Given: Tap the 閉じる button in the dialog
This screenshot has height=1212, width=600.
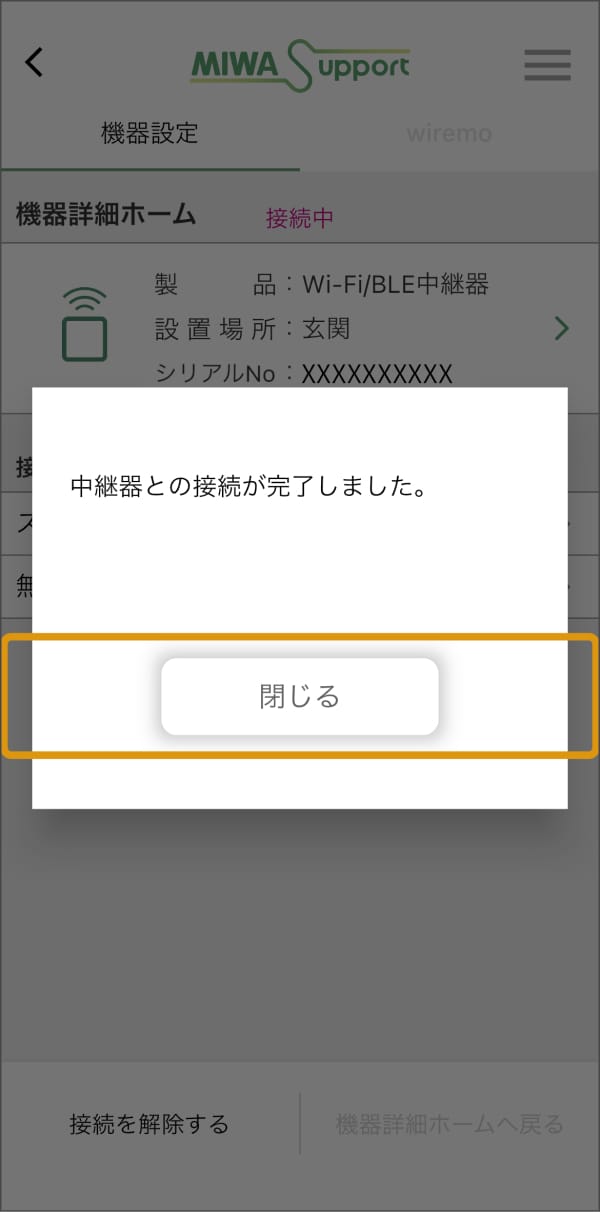Looking at the screenshot, I should pyautogui.click(x=300, y=697).
